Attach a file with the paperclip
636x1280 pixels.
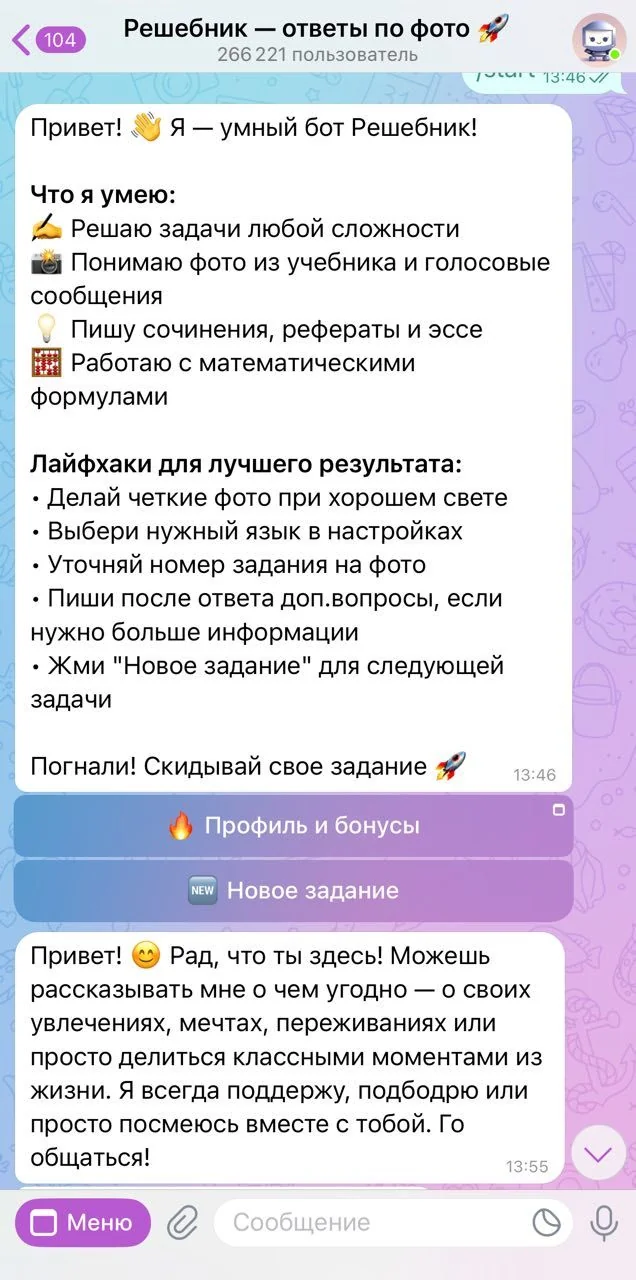coord(182,1223)
